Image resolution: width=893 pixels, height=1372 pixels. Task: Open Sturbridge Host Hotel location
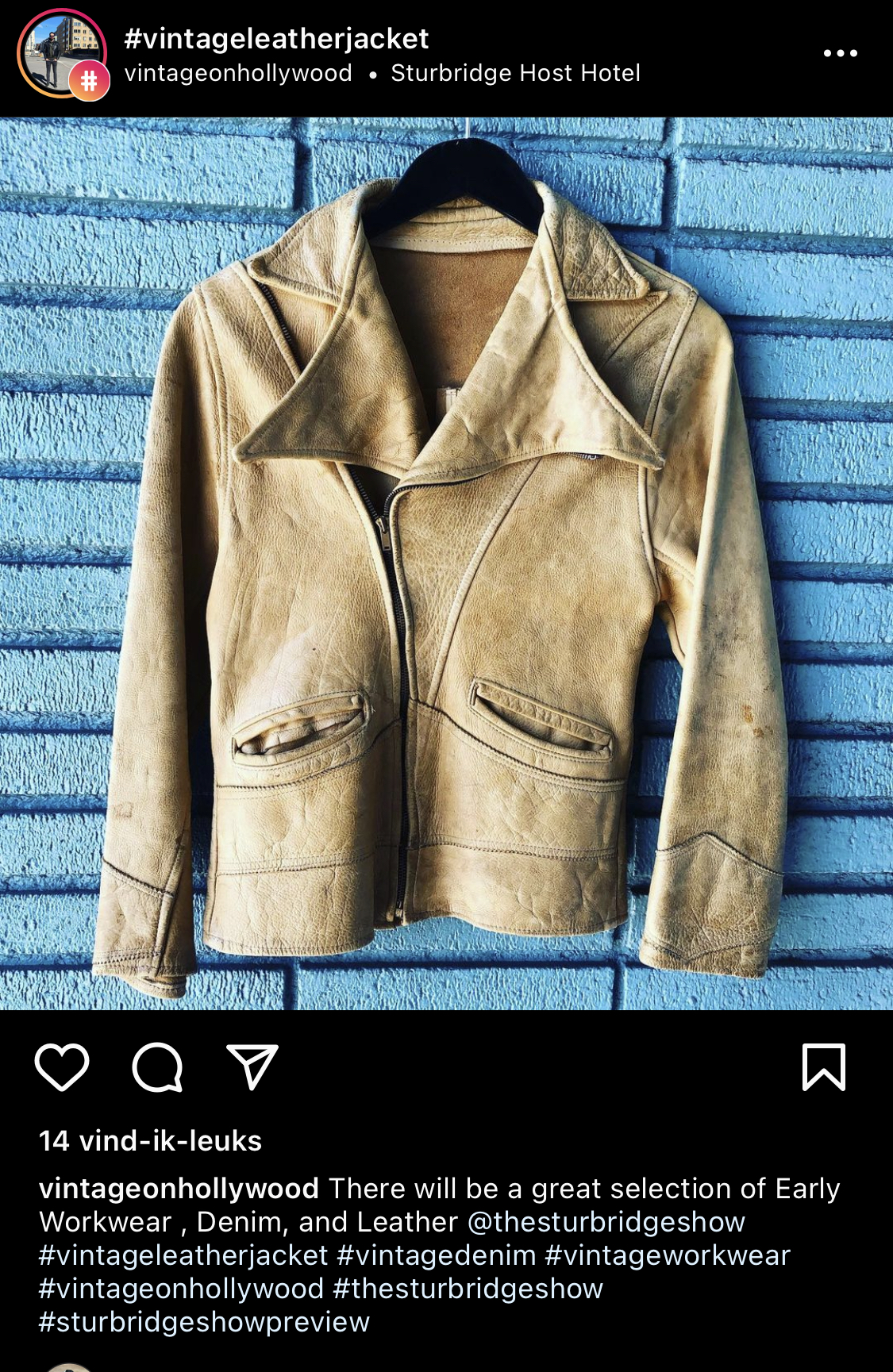515,73
